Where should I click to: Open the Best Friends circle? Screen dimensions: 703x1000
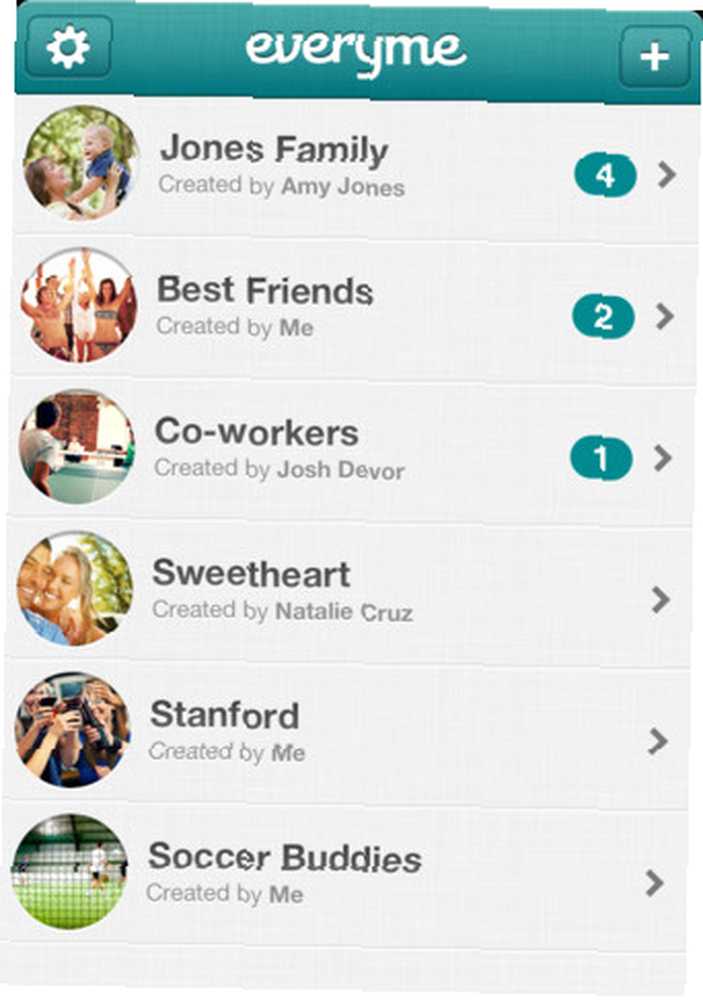click(350, 307)
